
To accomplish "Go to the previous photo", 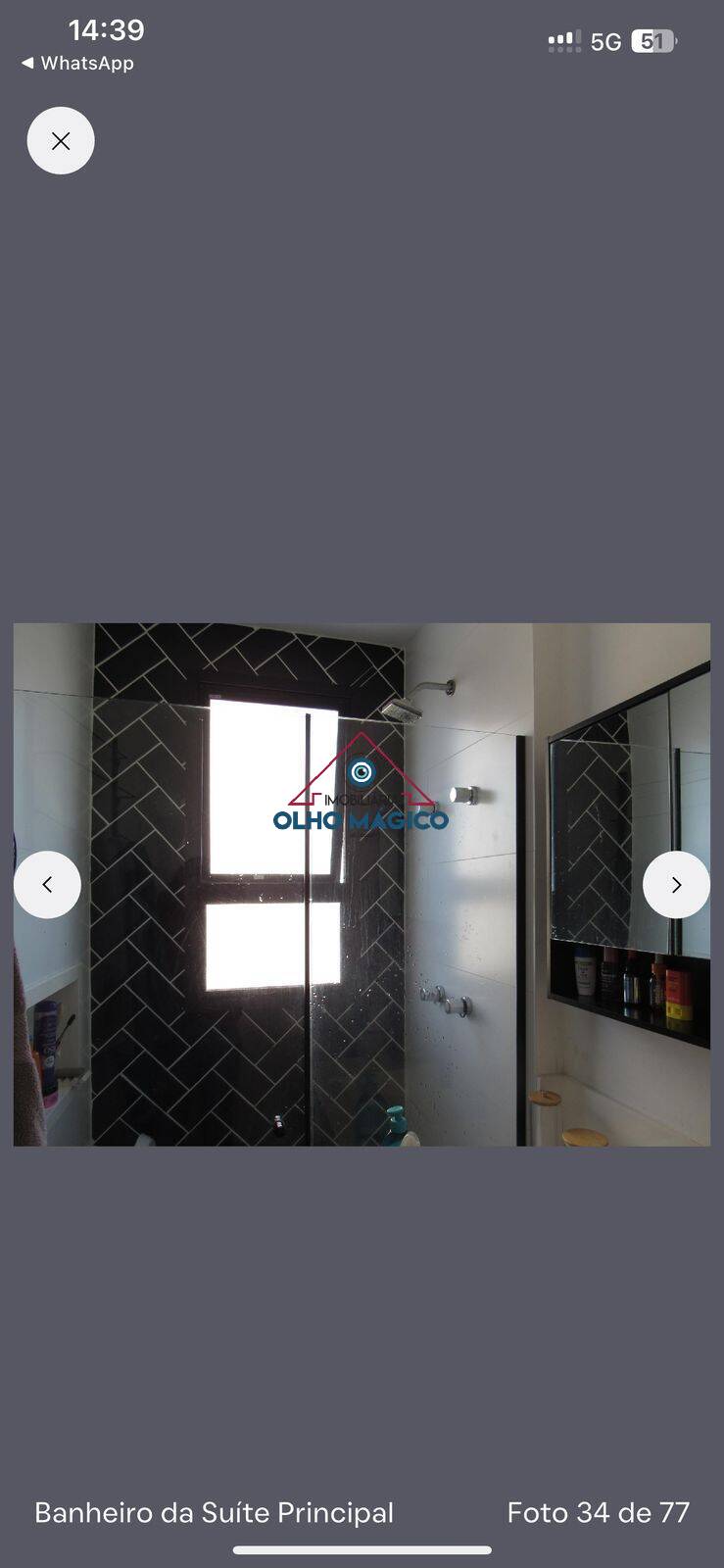I will point(47,885).
